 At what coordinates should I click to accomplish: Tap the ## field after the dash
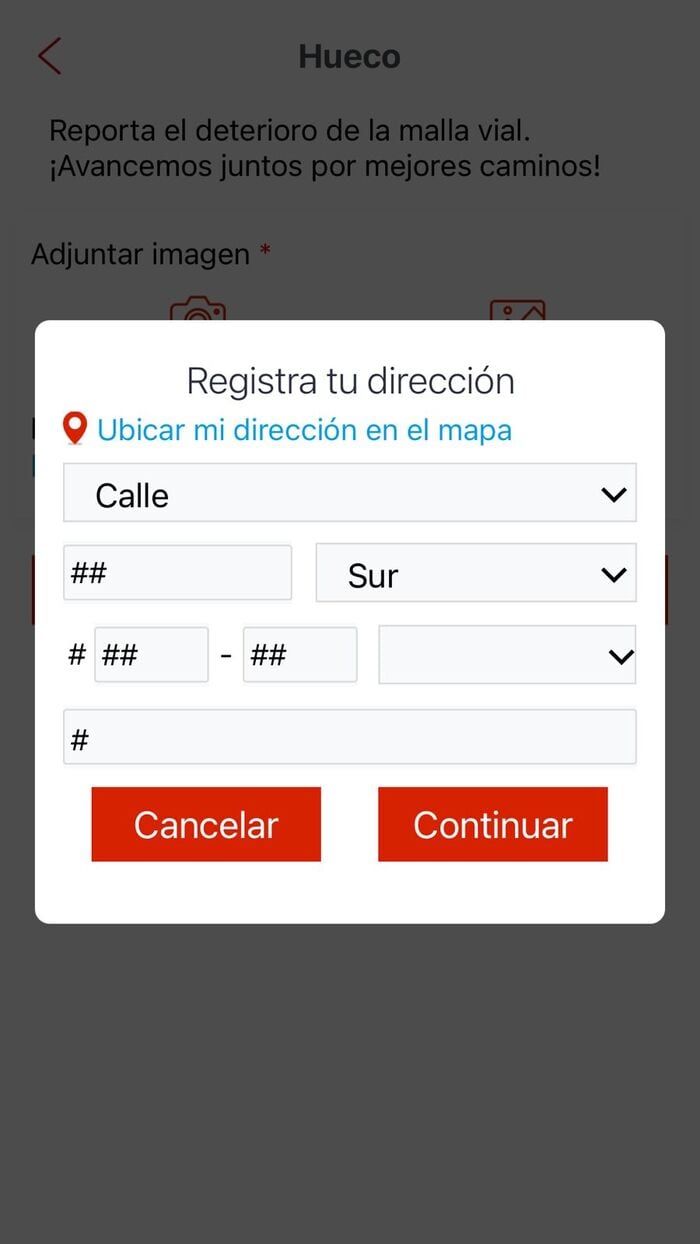point(299,655)
